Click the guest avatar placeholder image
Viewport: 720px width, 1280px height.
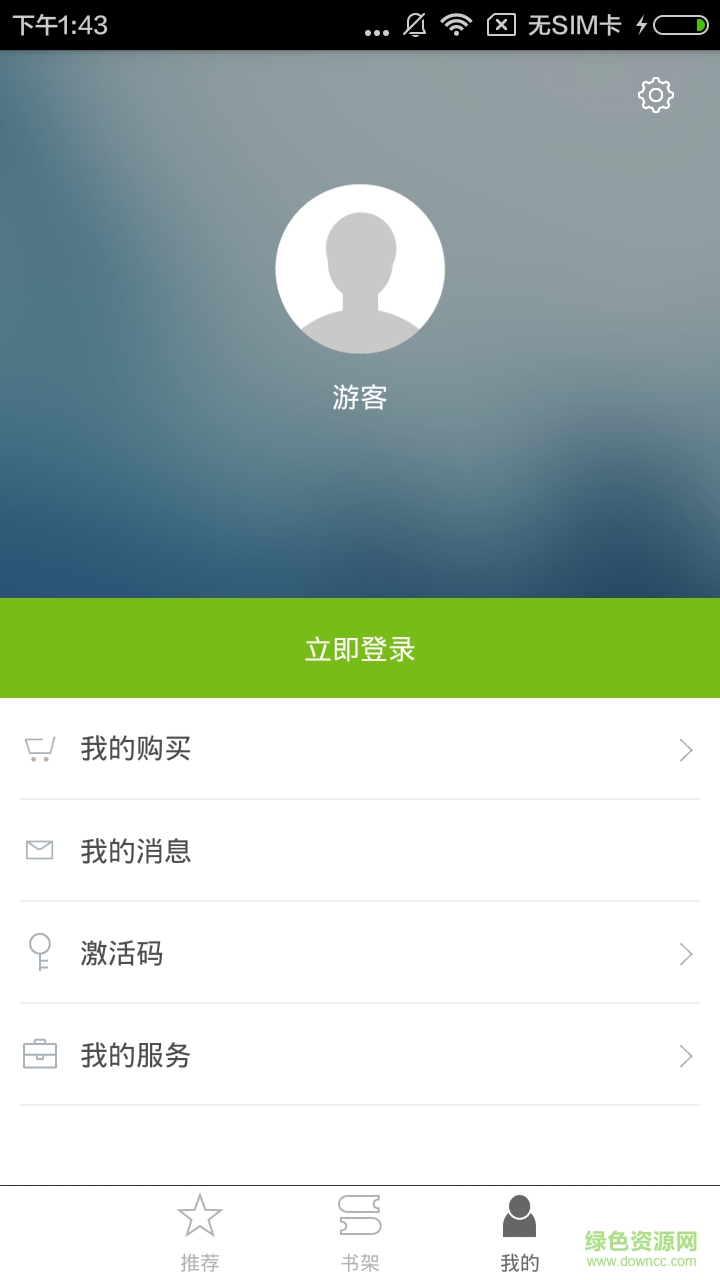tap(361, 268)
